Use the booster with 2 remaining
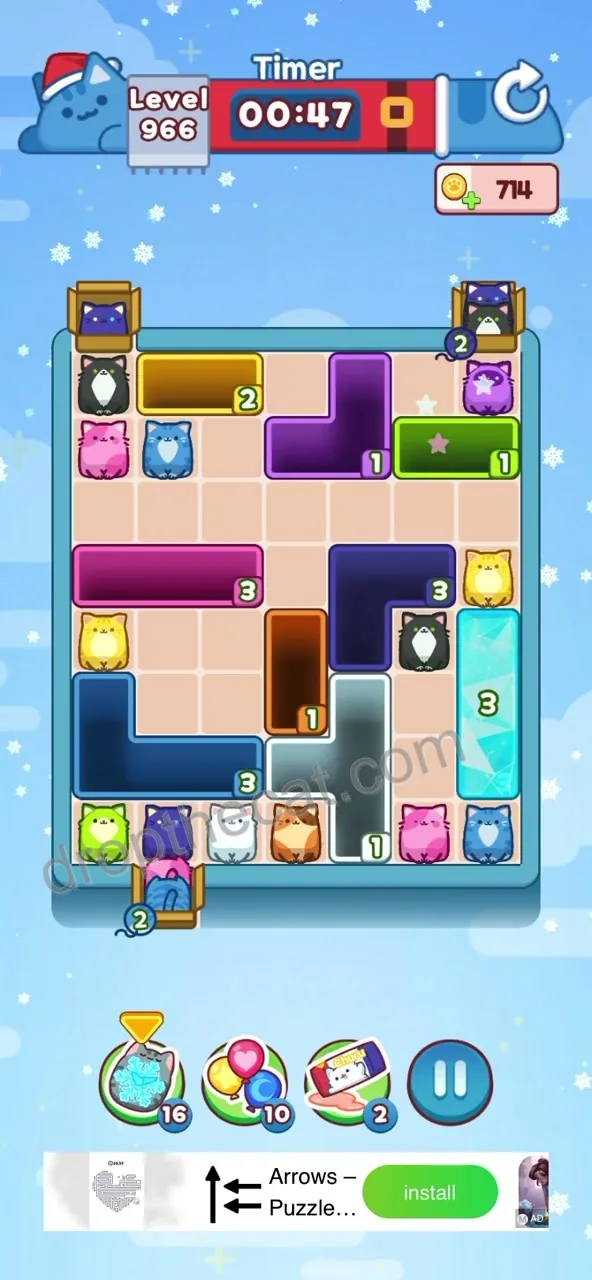This screenshot has height=1280, width=592. click(x=348, y=1079)
